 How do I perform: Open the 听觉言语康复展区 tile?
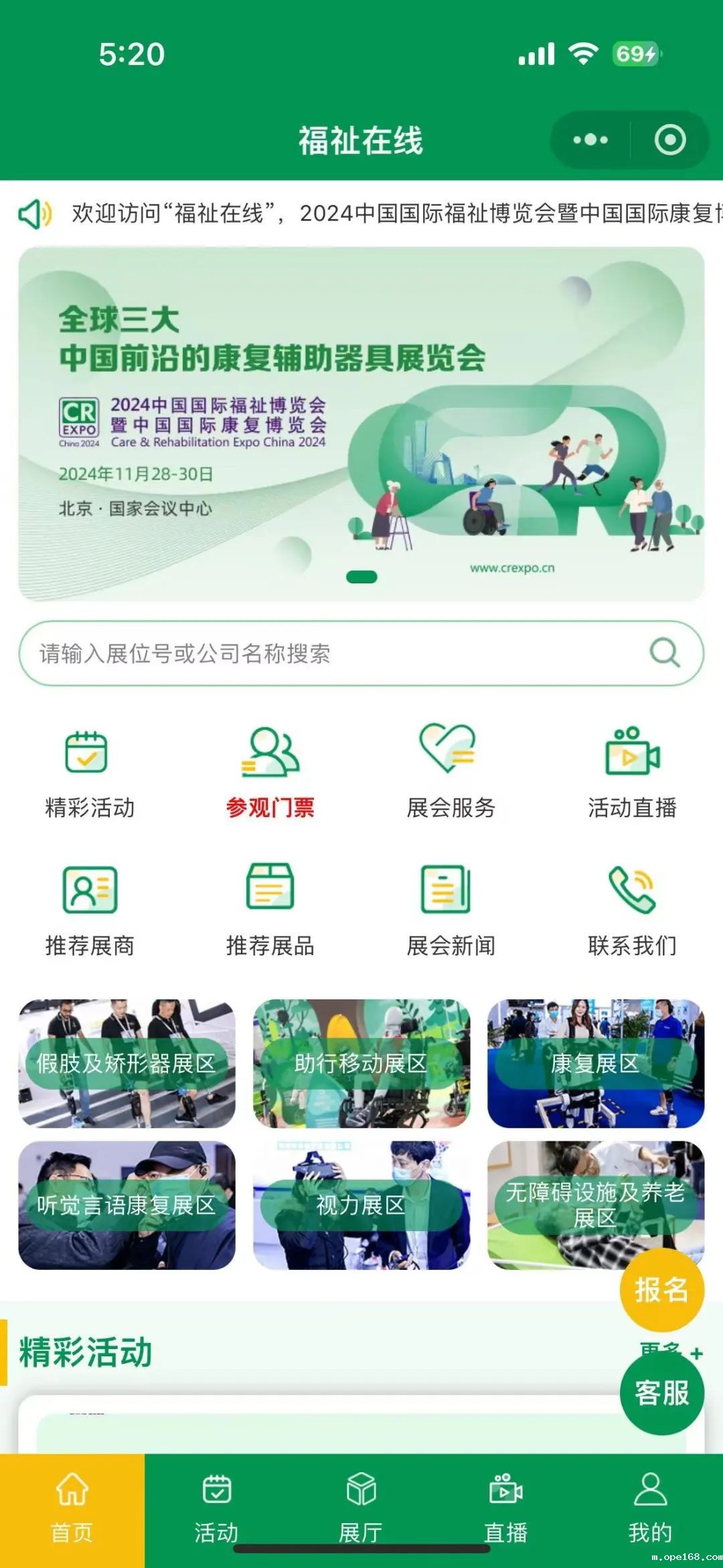coord(127,1205)
